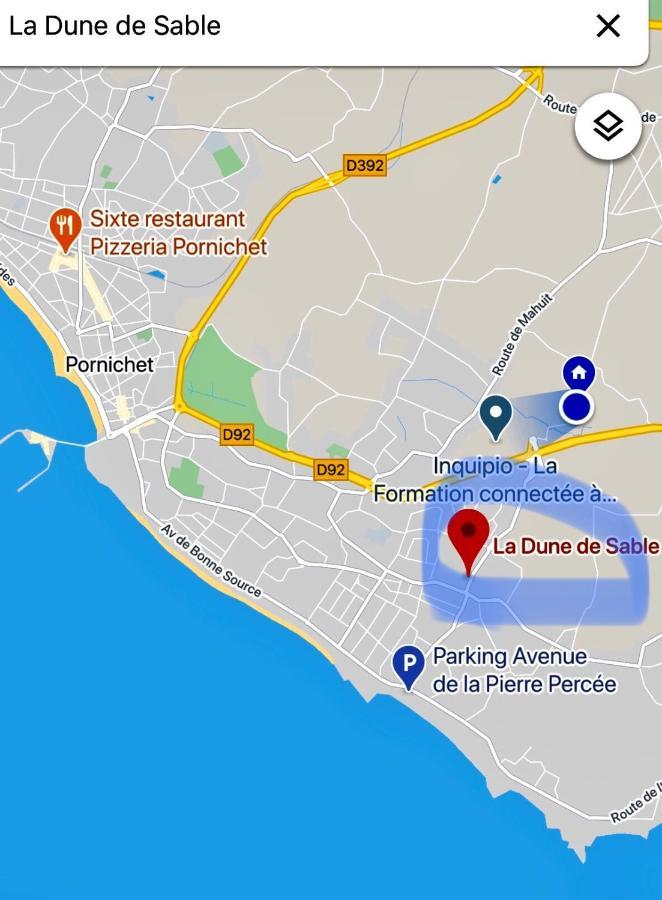Tap the La Dune de Sable search field
Image resolution: width=662 pixels, height=900 pixels.
click(x=280, y=27)
